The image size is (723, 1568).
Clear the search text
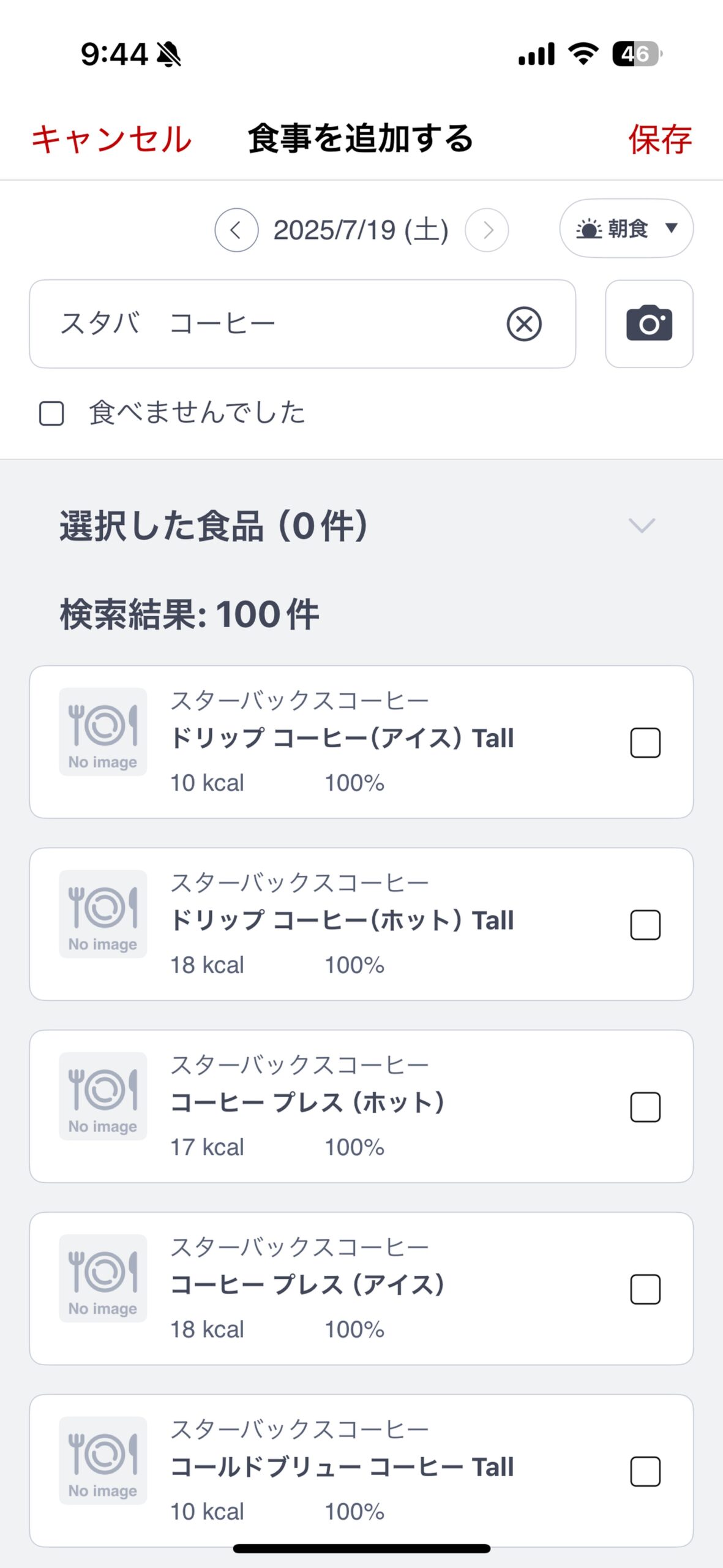pyautogui.click(x=524, y=324)
